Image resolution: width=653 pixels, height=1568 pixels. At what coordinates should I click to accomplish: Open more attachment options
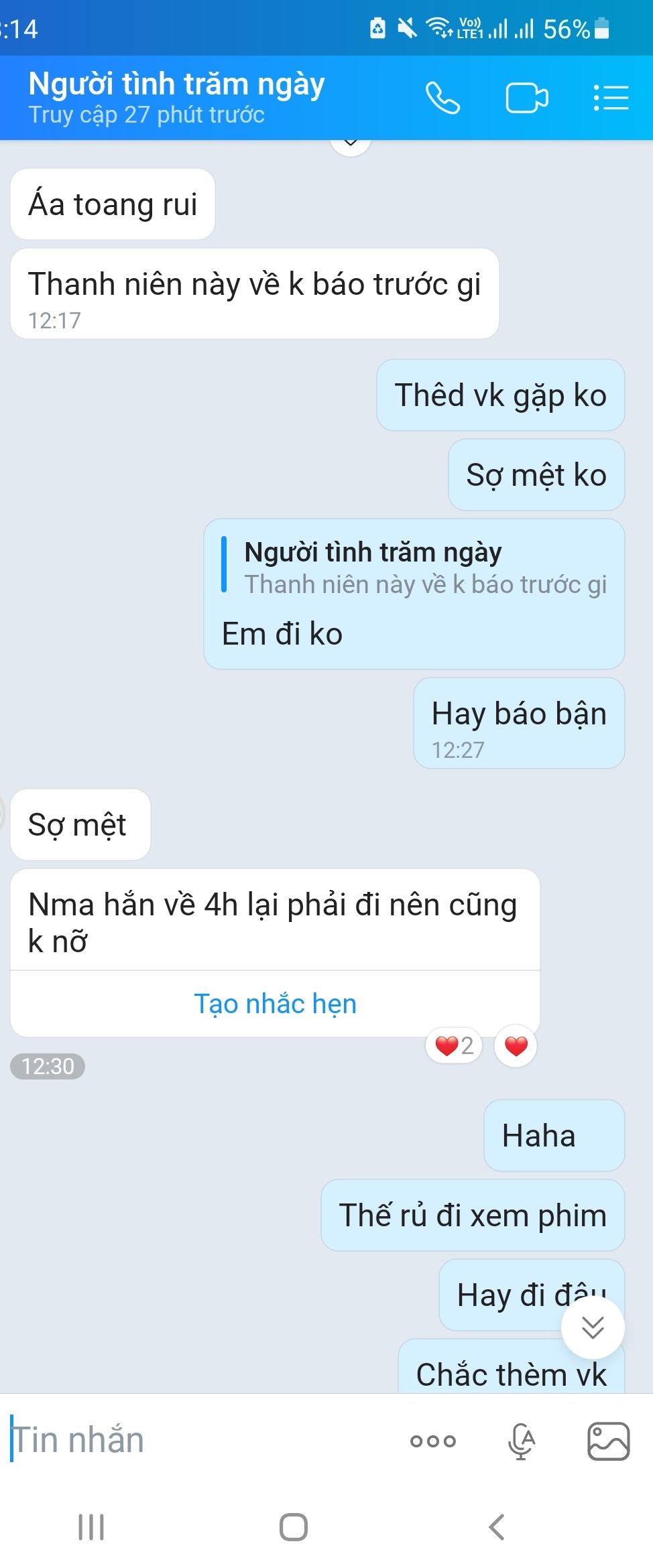(433, 1441)
